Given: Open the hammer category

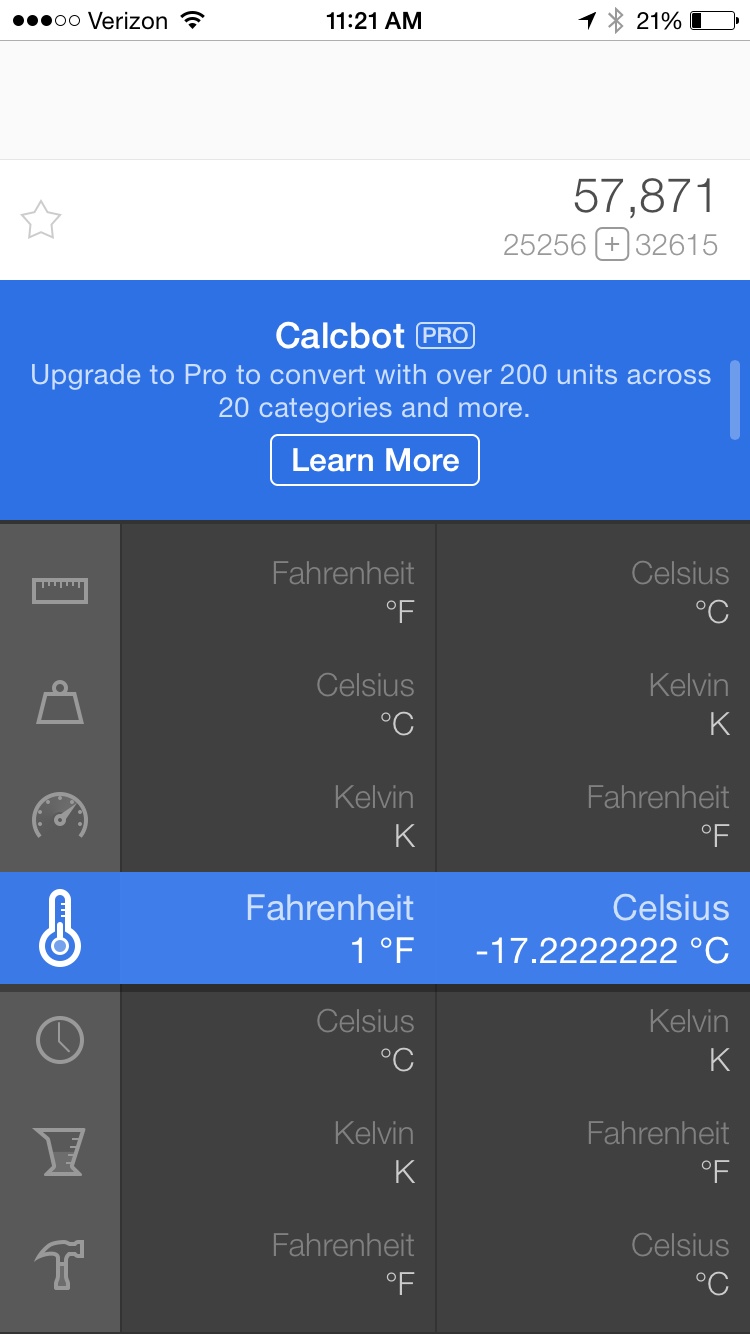Looking at the screenshot, I should click(60, 1264).
